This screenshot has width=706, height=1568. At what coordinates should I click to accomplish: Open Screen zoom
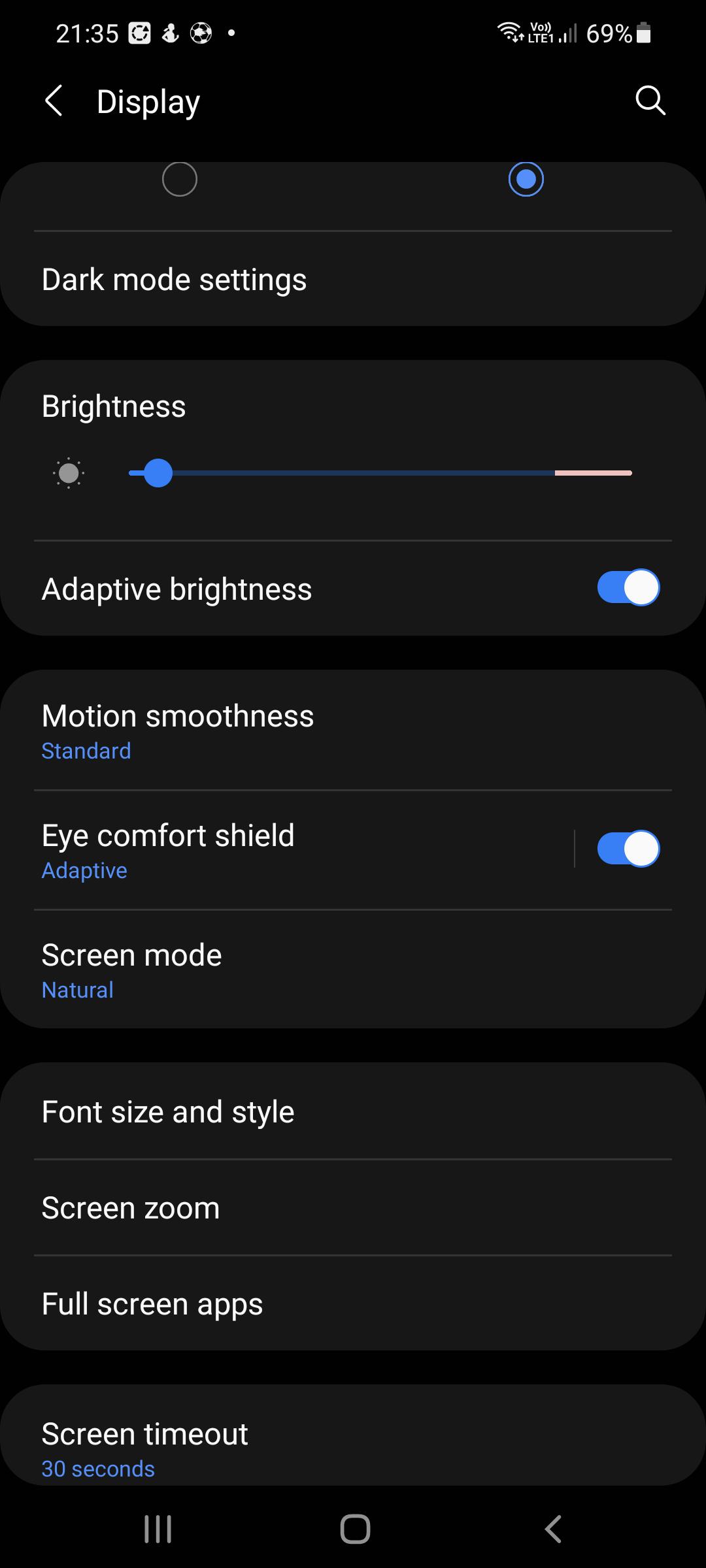coord(353,1208)
